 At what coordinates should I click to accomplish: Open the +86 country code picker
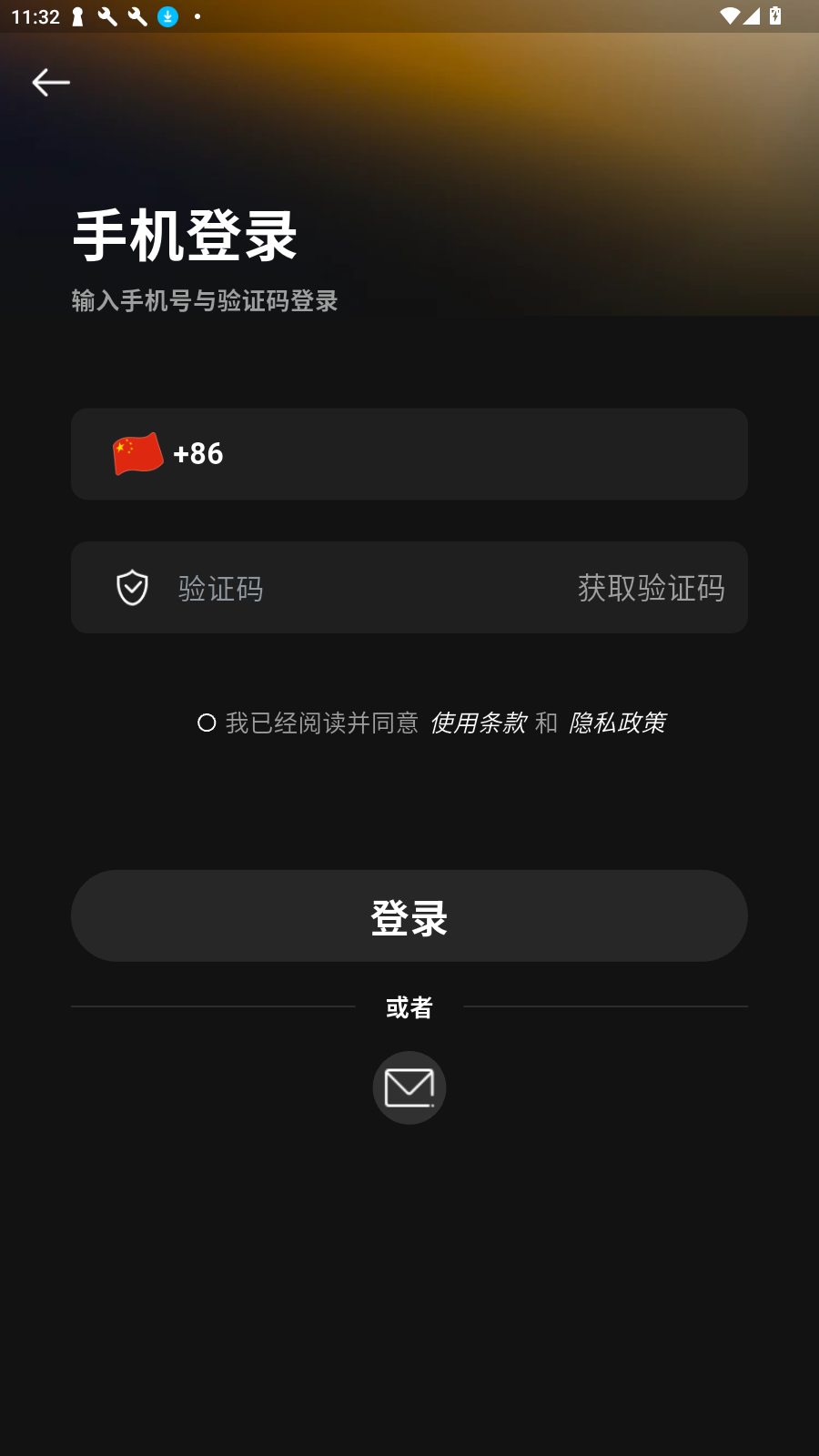(x=168, y=453)
